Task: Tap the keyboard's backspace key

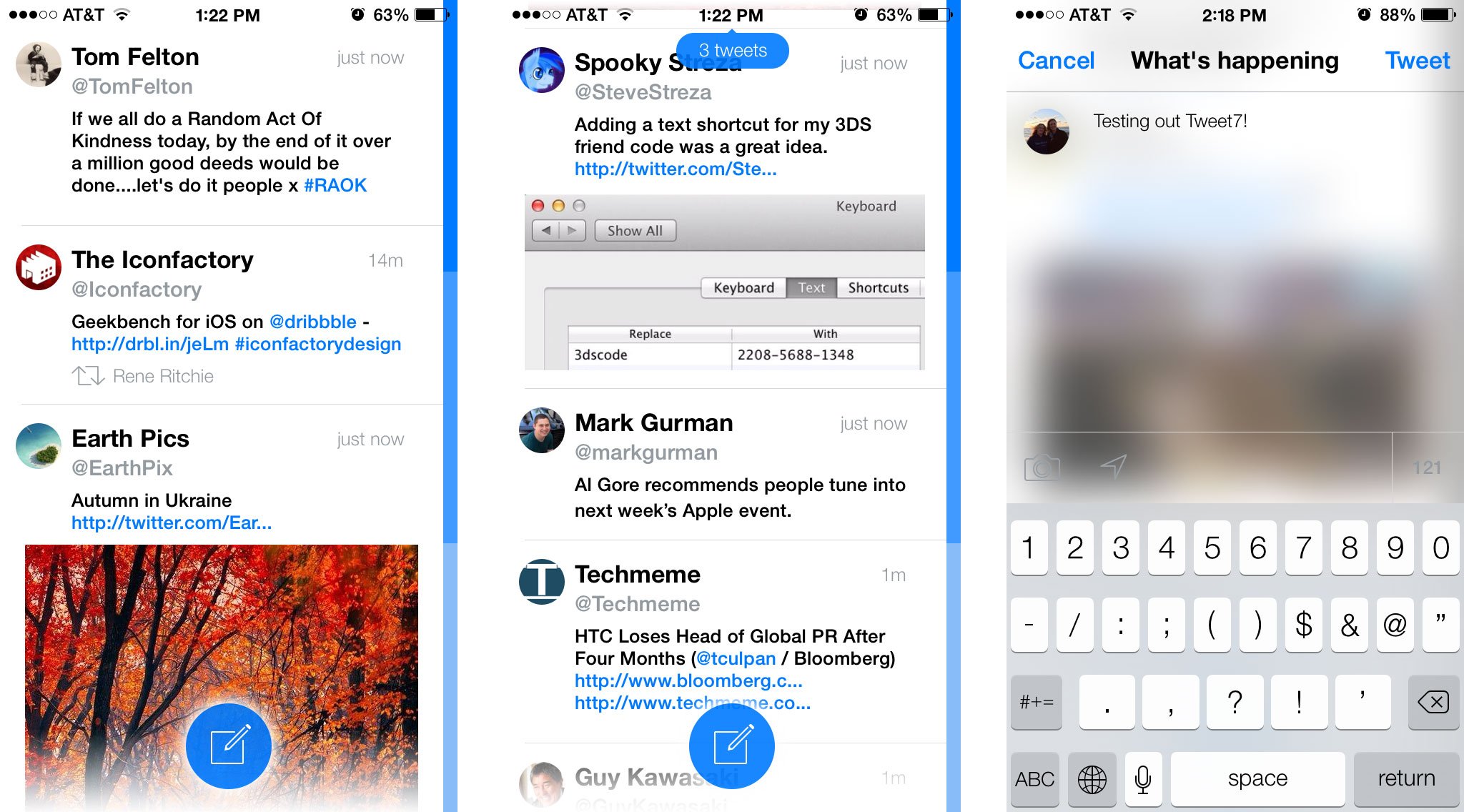Action: (1433, 702)
